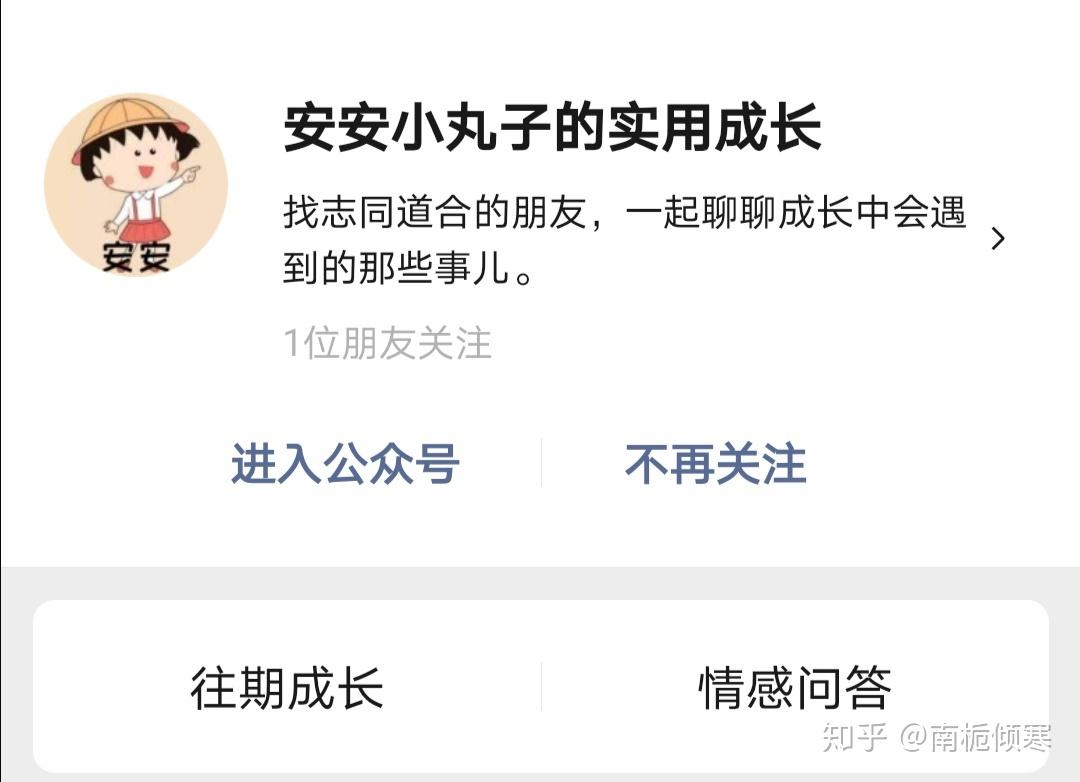Screen dimensions: 1080x782
Task: Open the account details via the right chevron
Action: [x=997, y=238]
